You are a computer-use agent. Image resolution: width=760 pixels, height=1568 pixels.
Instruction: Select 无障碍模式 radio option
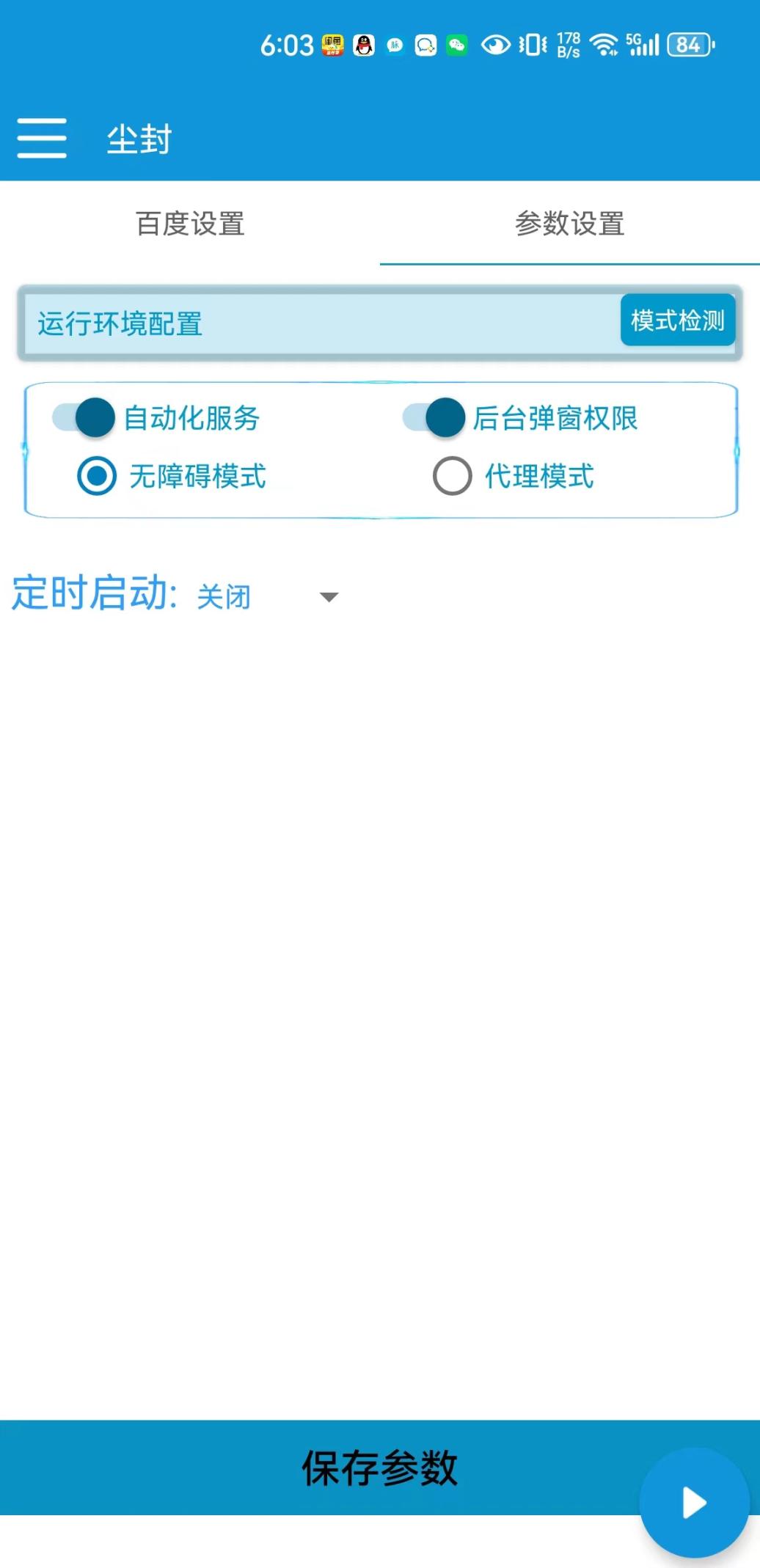(97, 476)
